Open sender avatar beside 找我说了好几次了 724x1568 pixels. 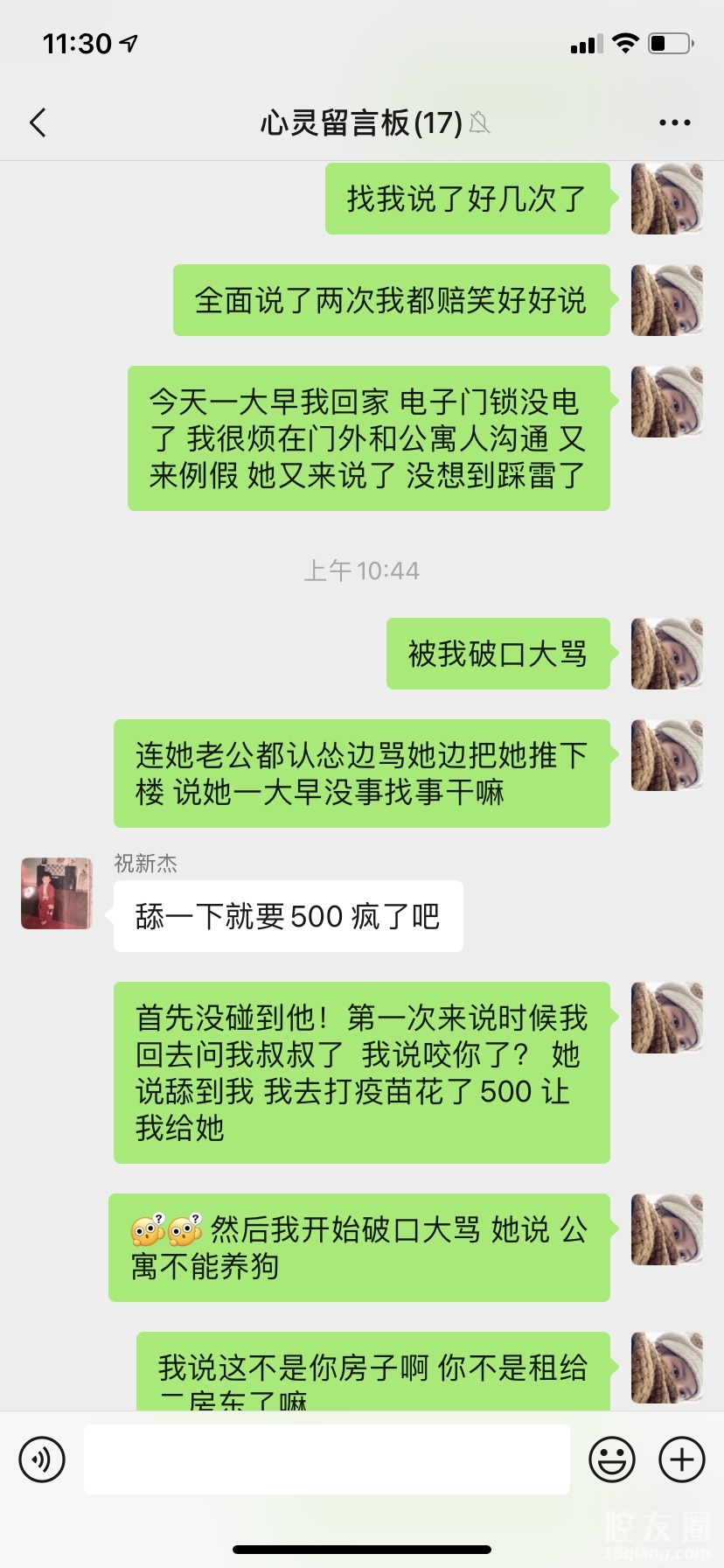(x=666, y=199)
